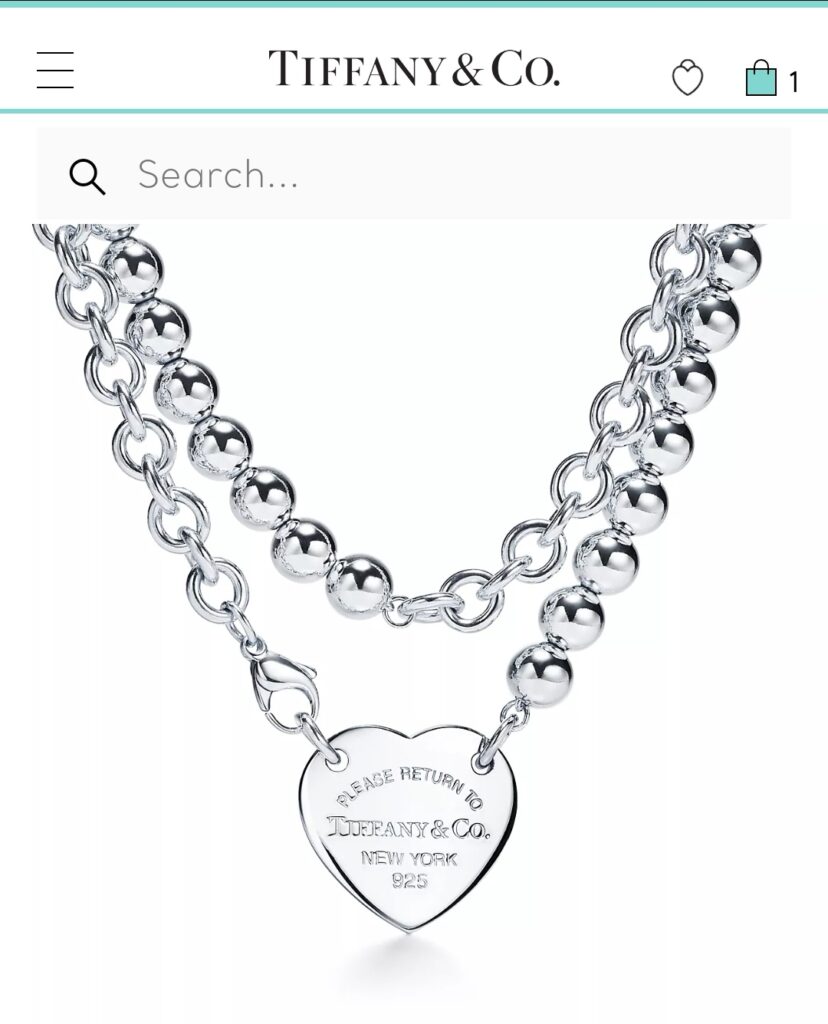The width and height of the screenshot is (828, 1024).
Task: Open the saved items heart icon
Action: click(687, 78)
